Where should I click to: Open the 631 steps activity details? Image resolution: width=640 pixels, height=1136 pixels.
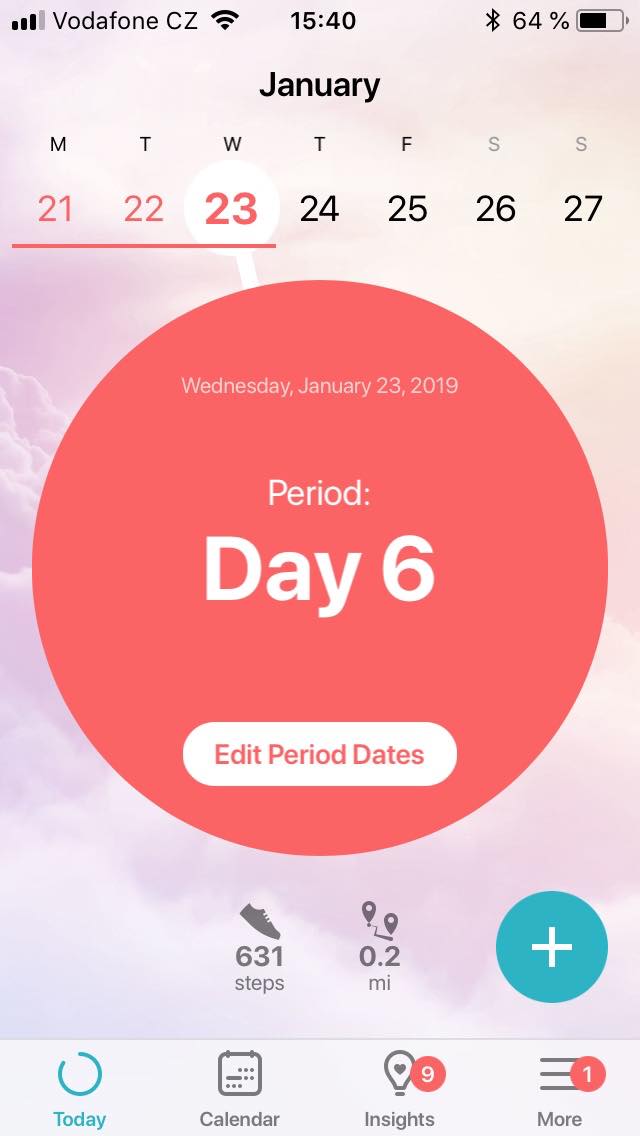pos(259,947)
